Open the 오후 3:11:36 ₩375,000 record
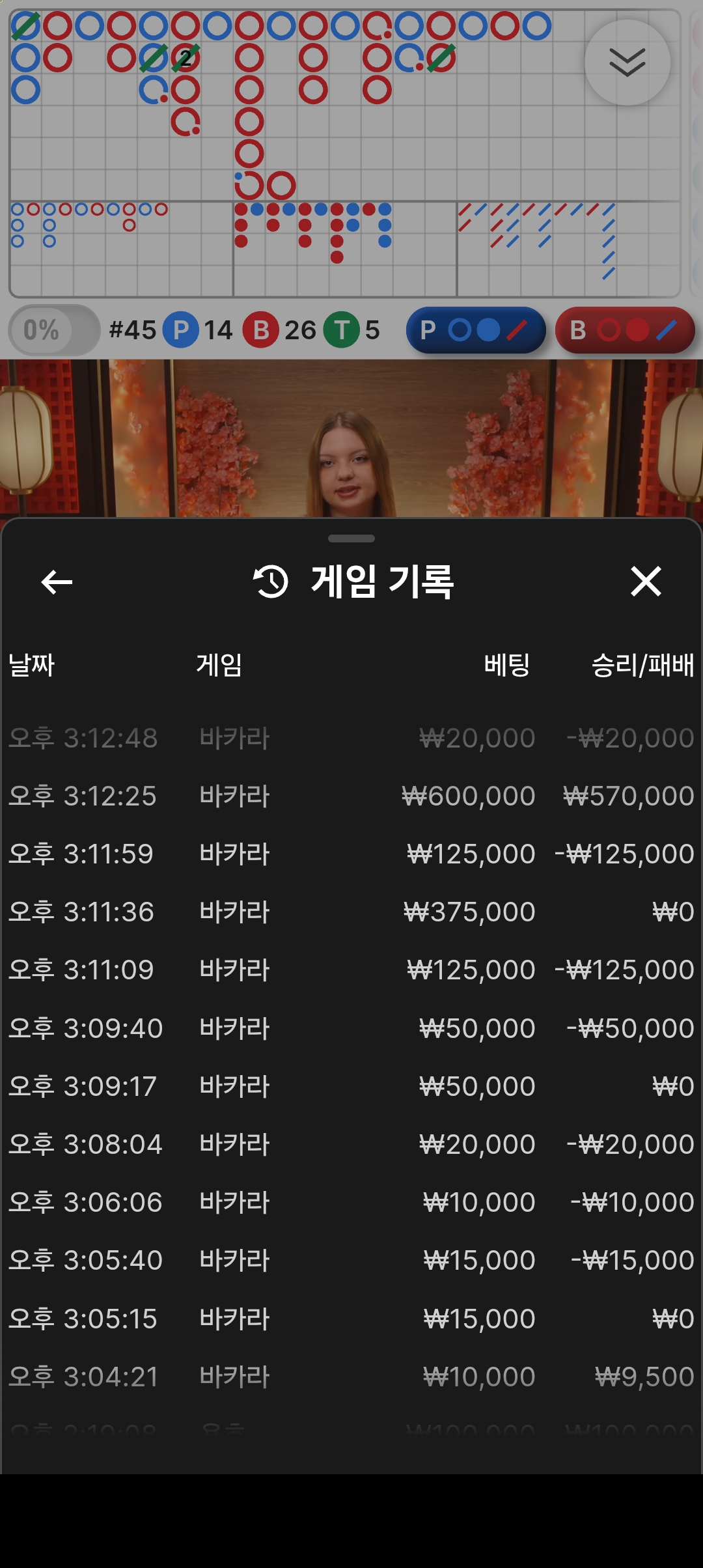703x1568 pixels. coord(351,912)
